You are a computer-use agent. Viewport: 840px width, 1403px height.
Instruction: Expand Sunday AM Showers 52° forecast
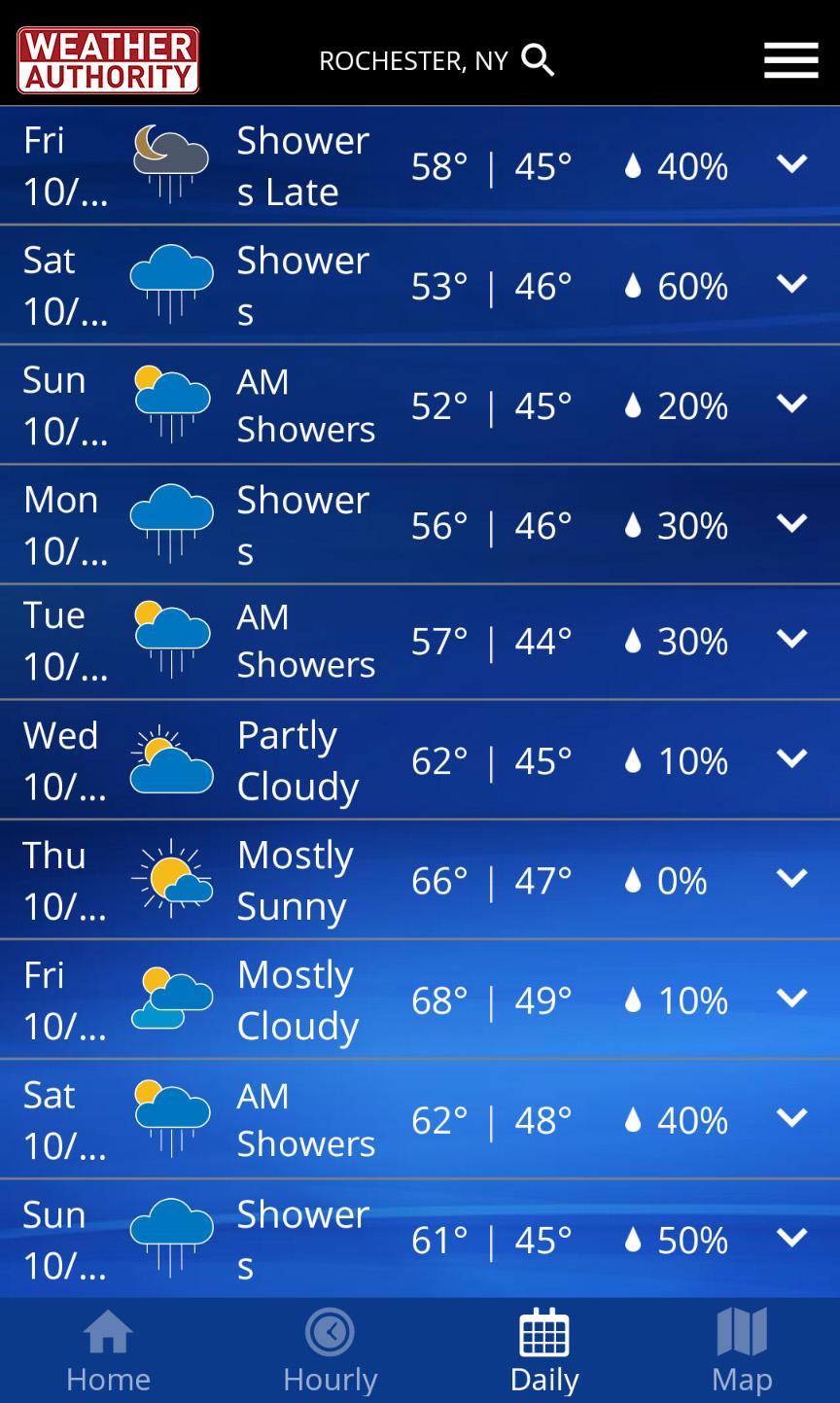click(x=792, y=403)
